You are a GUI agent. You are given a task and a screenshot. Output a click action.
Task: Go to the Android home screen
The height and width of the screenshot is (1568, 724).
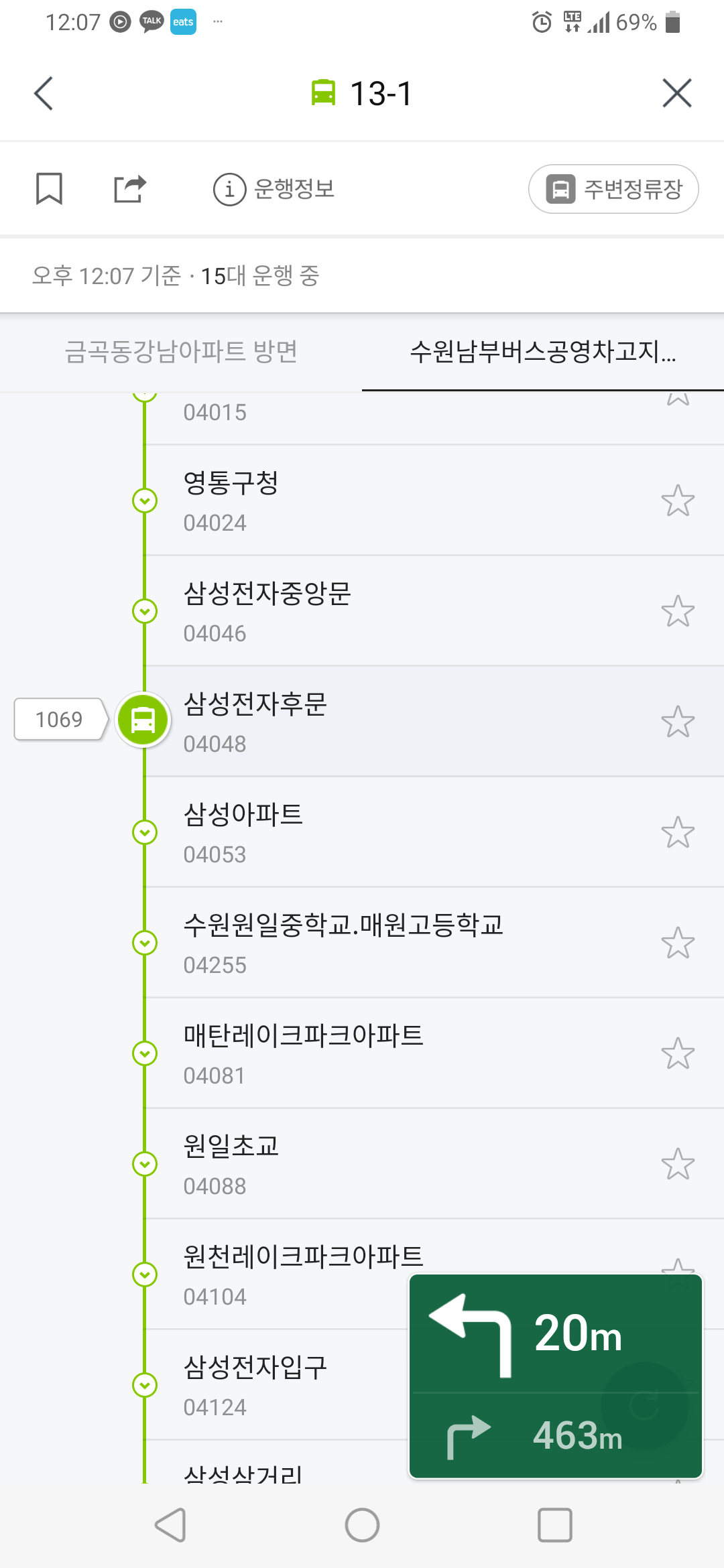(362, 1526)
